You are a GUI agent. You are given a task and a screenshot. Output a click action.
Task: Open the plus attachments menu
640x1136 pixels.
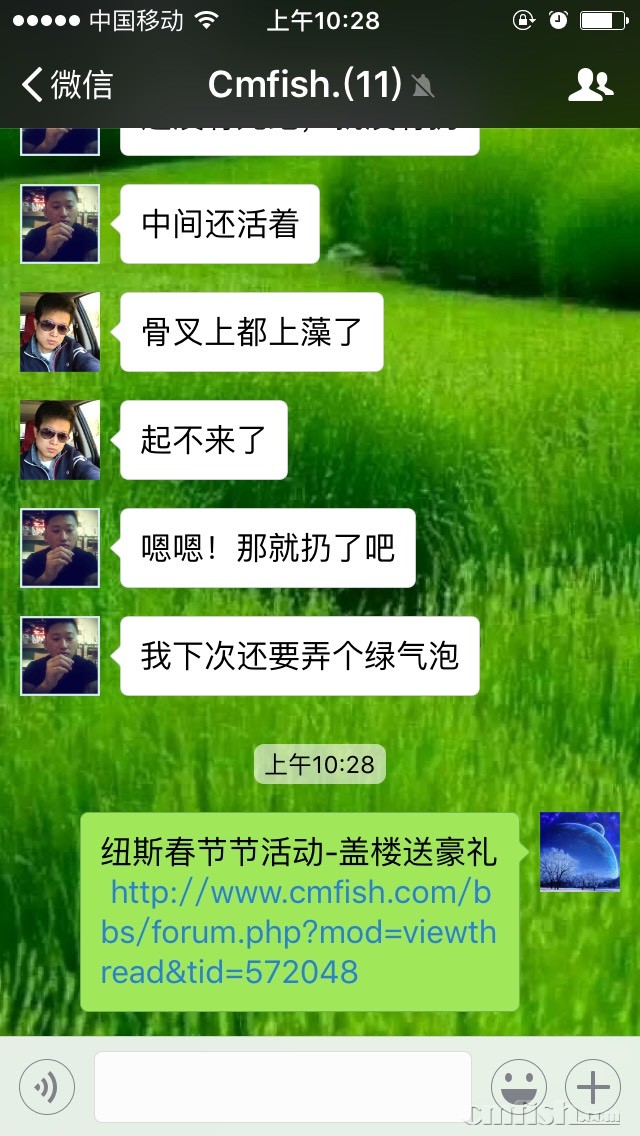tap(593, 1087)
